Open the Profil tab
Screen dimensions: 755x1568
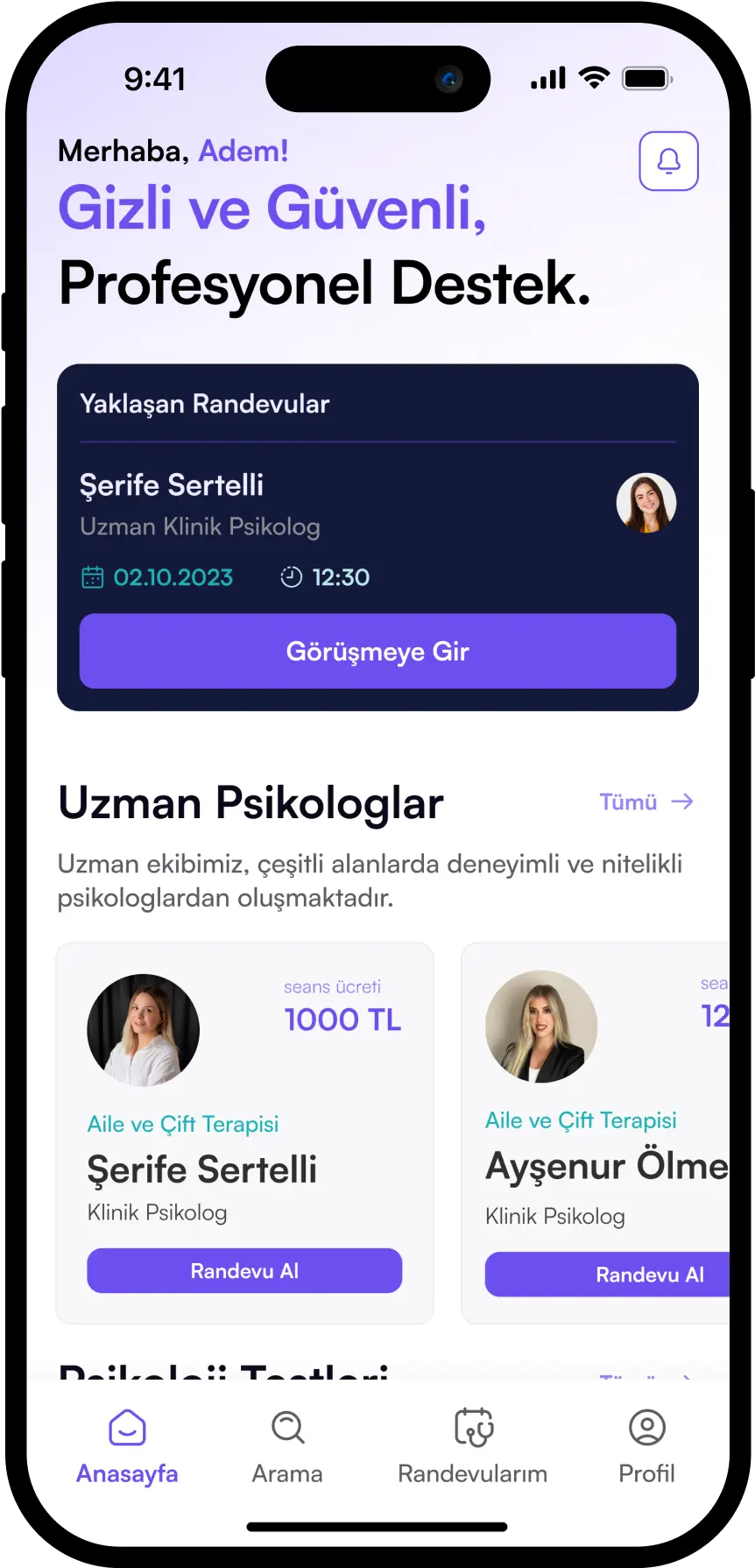tap(646, 1445)
